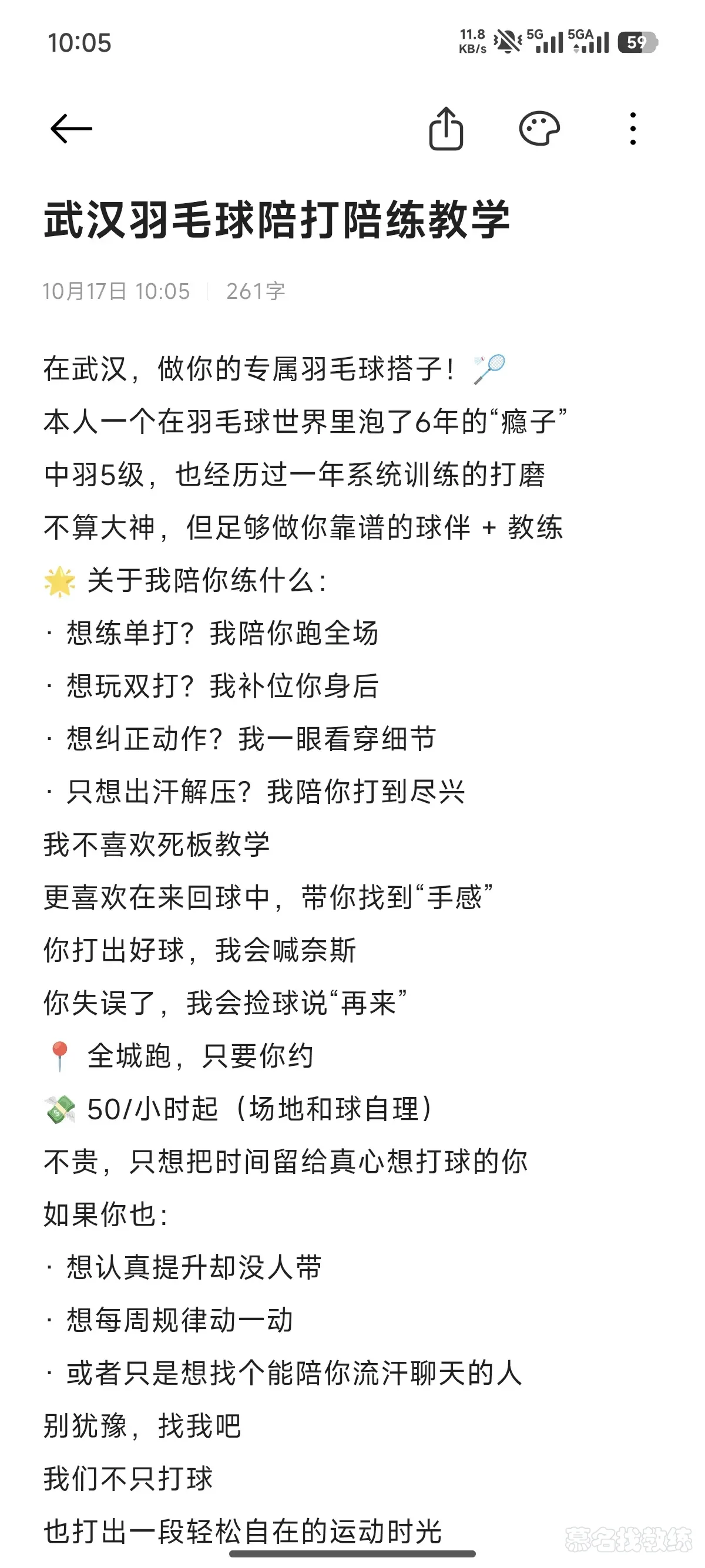The image size is (705, 1568).
Task: Go back using the back arrow
Action: click(x=71, y=129)
